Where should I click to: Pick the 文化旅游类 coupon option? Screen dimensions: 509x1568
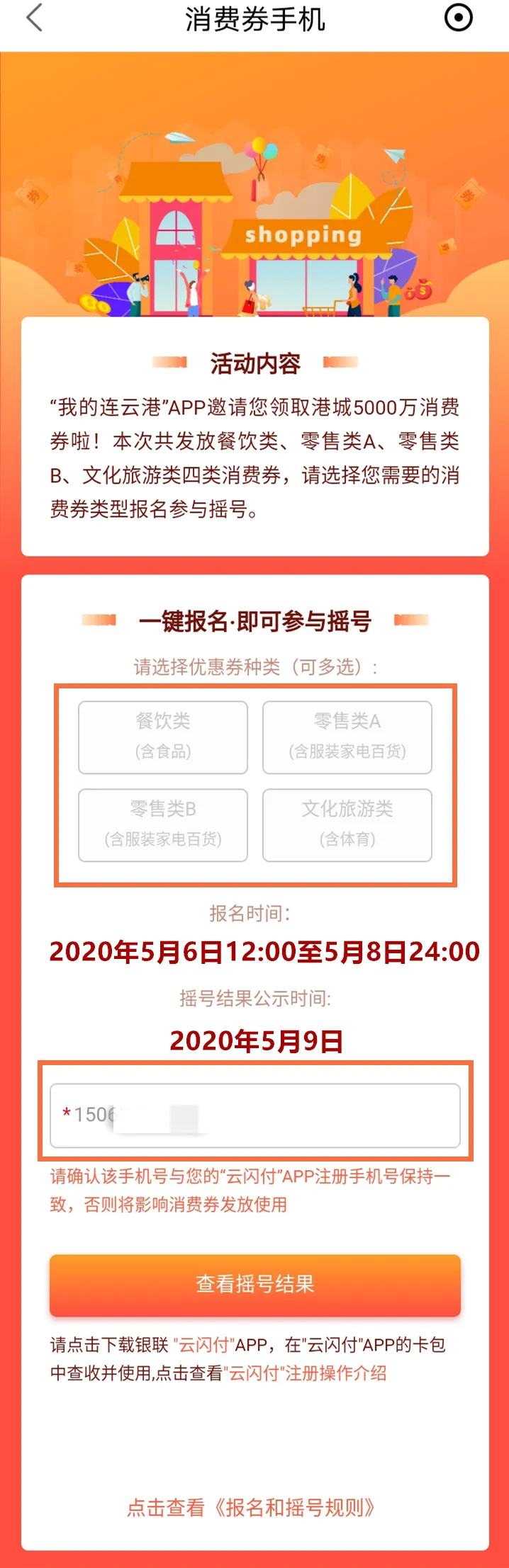pos(347,824)
